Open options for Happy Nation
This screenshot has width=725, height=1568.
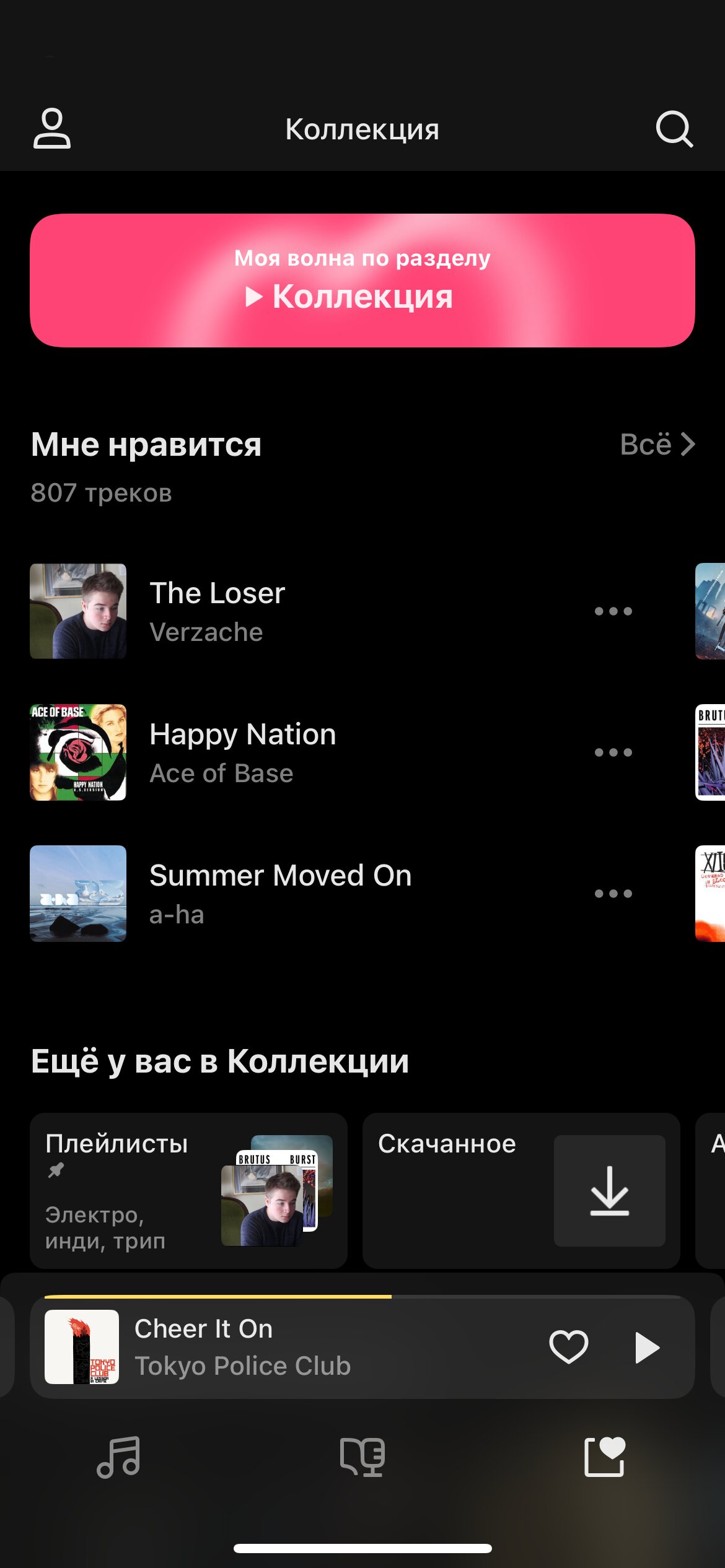tap(613, 752)
